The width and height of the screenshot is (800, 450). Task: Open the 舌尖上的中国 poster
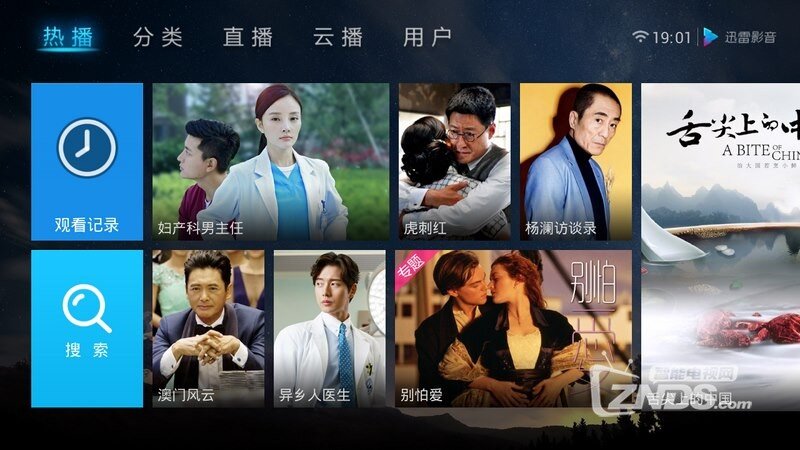[x=720, y=245]
